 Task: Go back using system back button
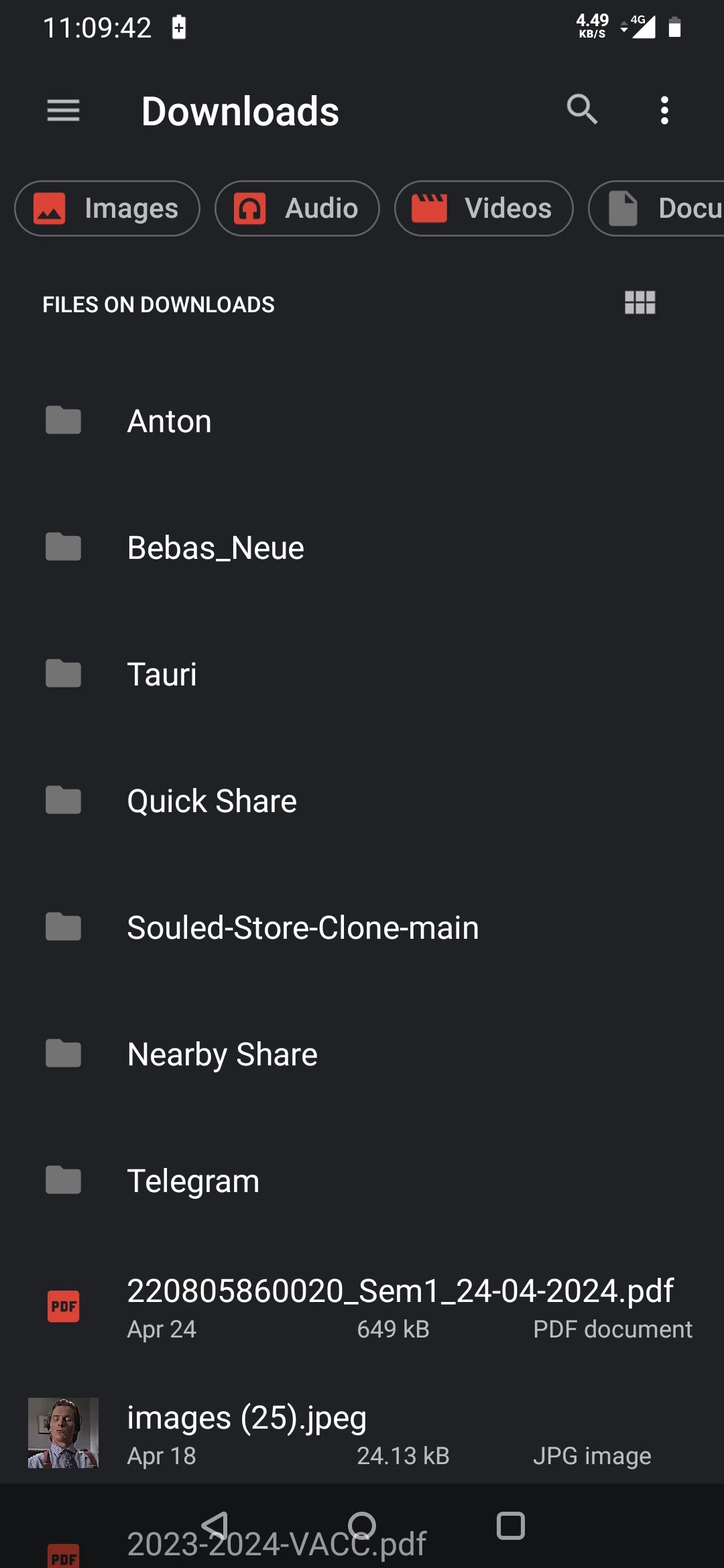point(215,1526)
